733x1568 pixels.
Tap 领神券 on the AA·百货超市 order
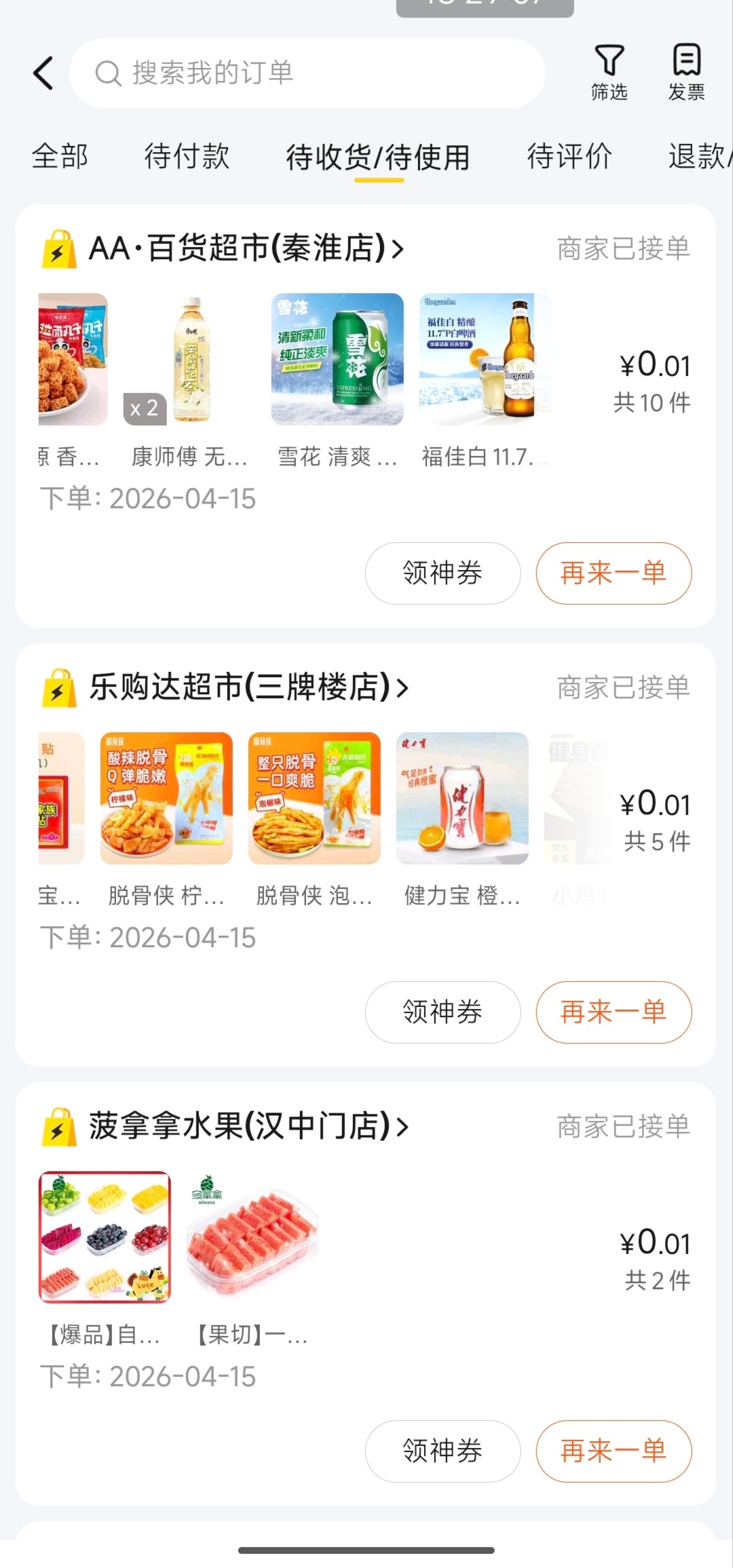point(443,573)
